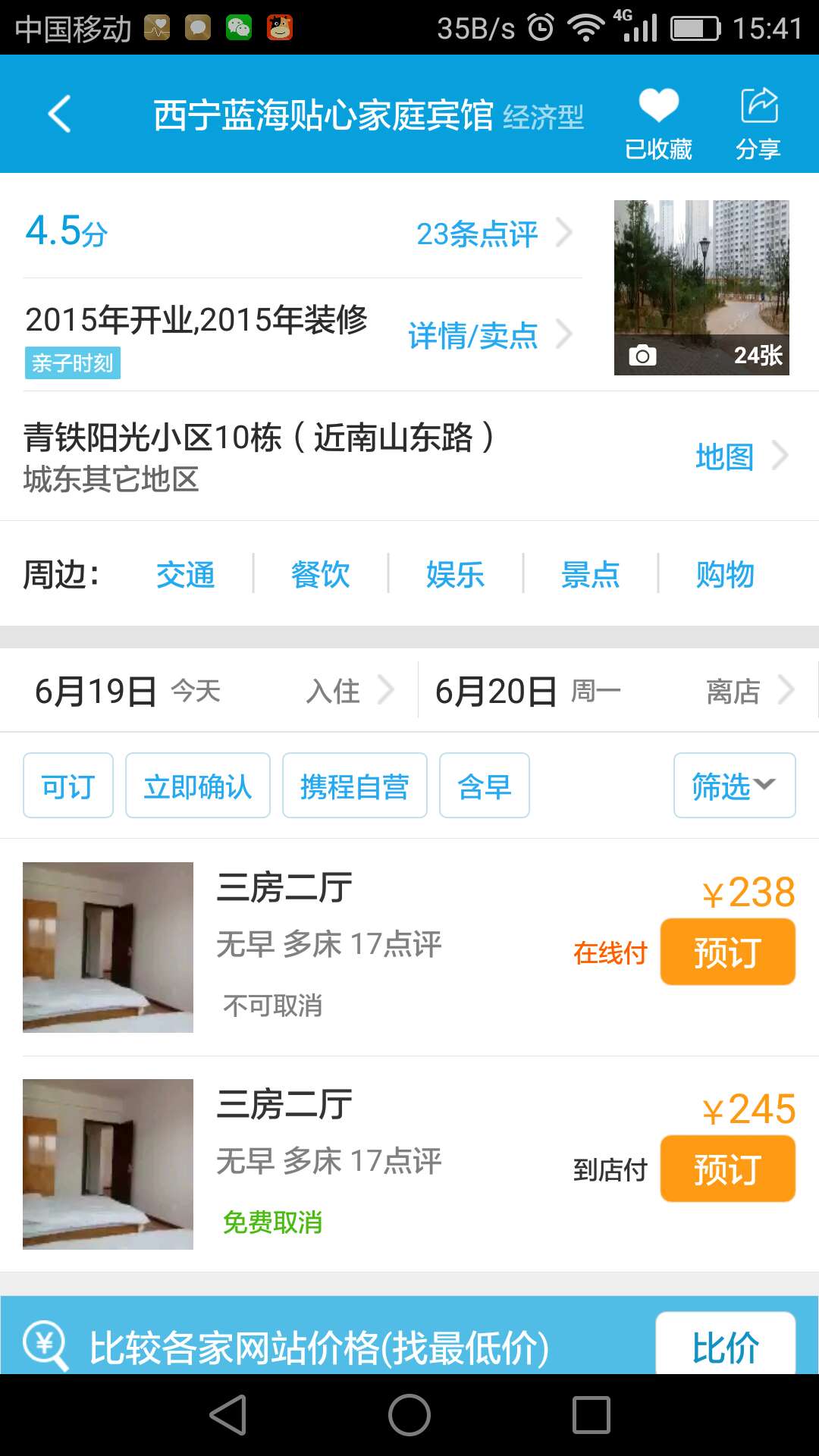819x1456 pixels.
Task: Change the 6月20日 check-out date
Action: (614, 691)
